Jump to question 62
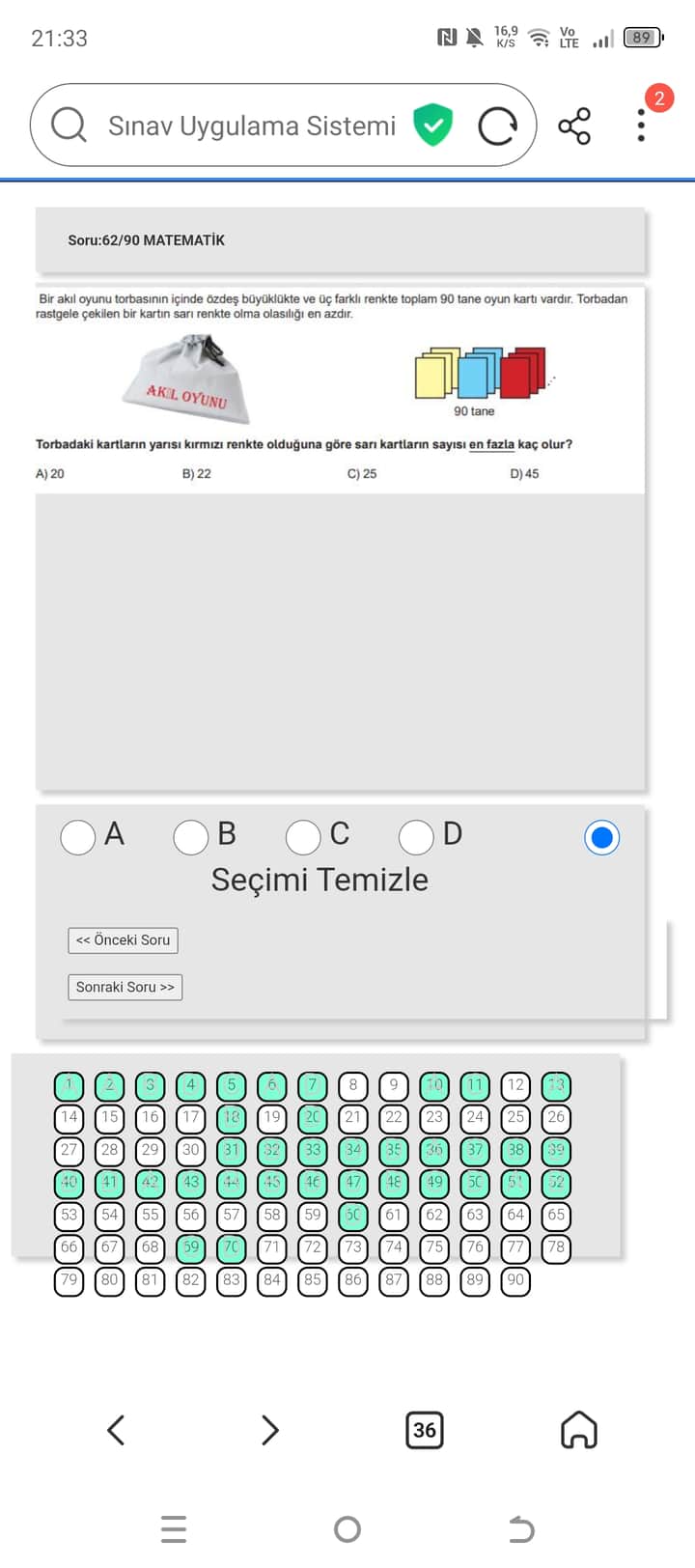This screenshot has height=1568, width=695. (x=434, y=1215)
